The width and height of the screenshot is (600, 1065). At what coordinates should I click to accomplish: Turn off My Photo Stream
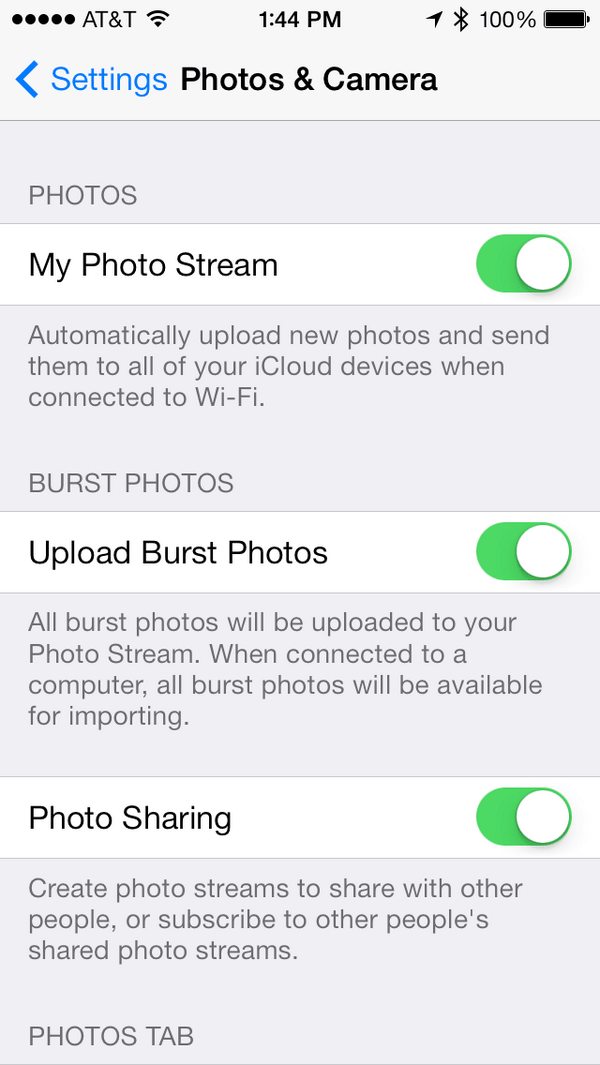[x=523, y=265]
